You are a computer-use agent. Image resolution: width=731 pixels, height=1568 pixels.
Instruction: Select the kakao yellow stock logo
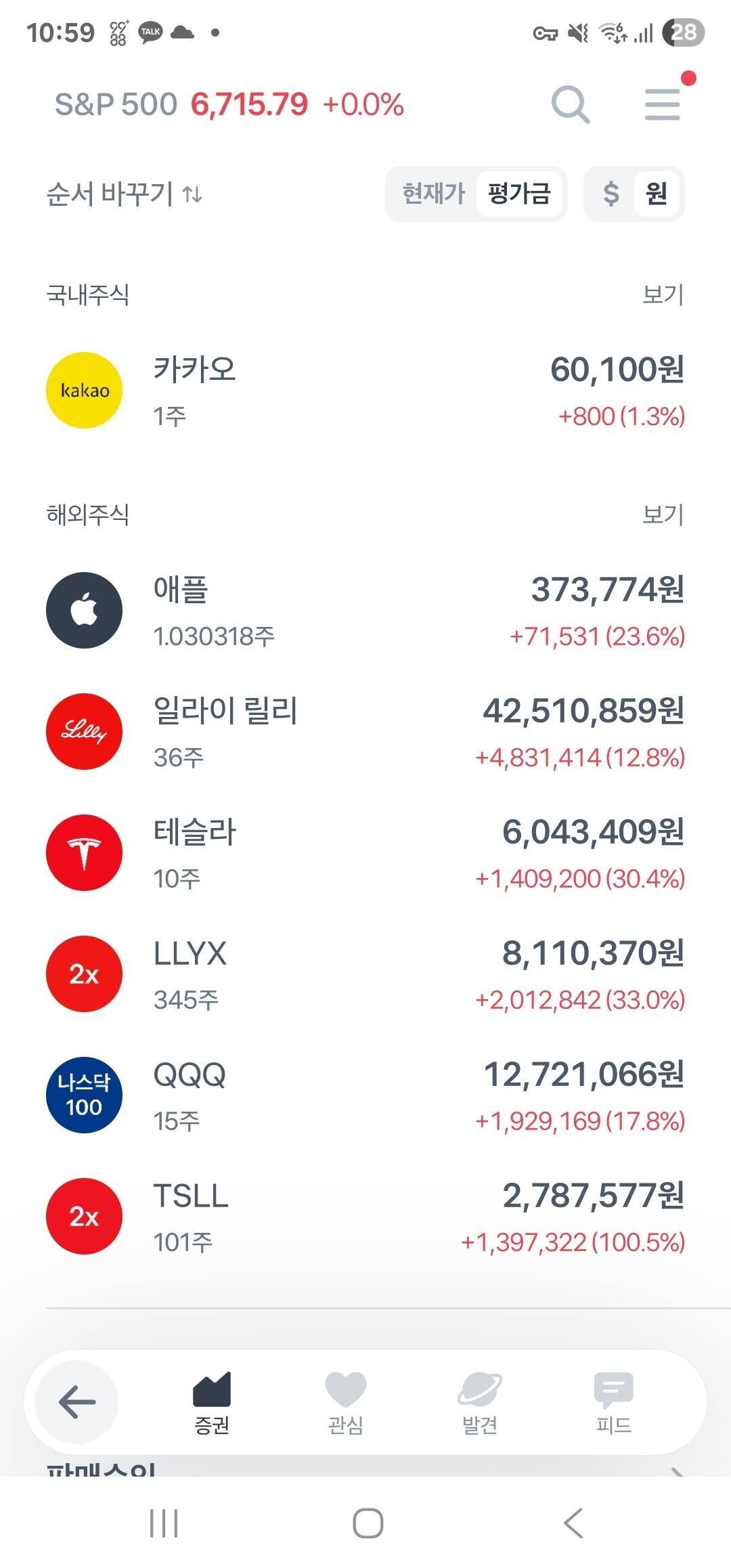point(83,390)
